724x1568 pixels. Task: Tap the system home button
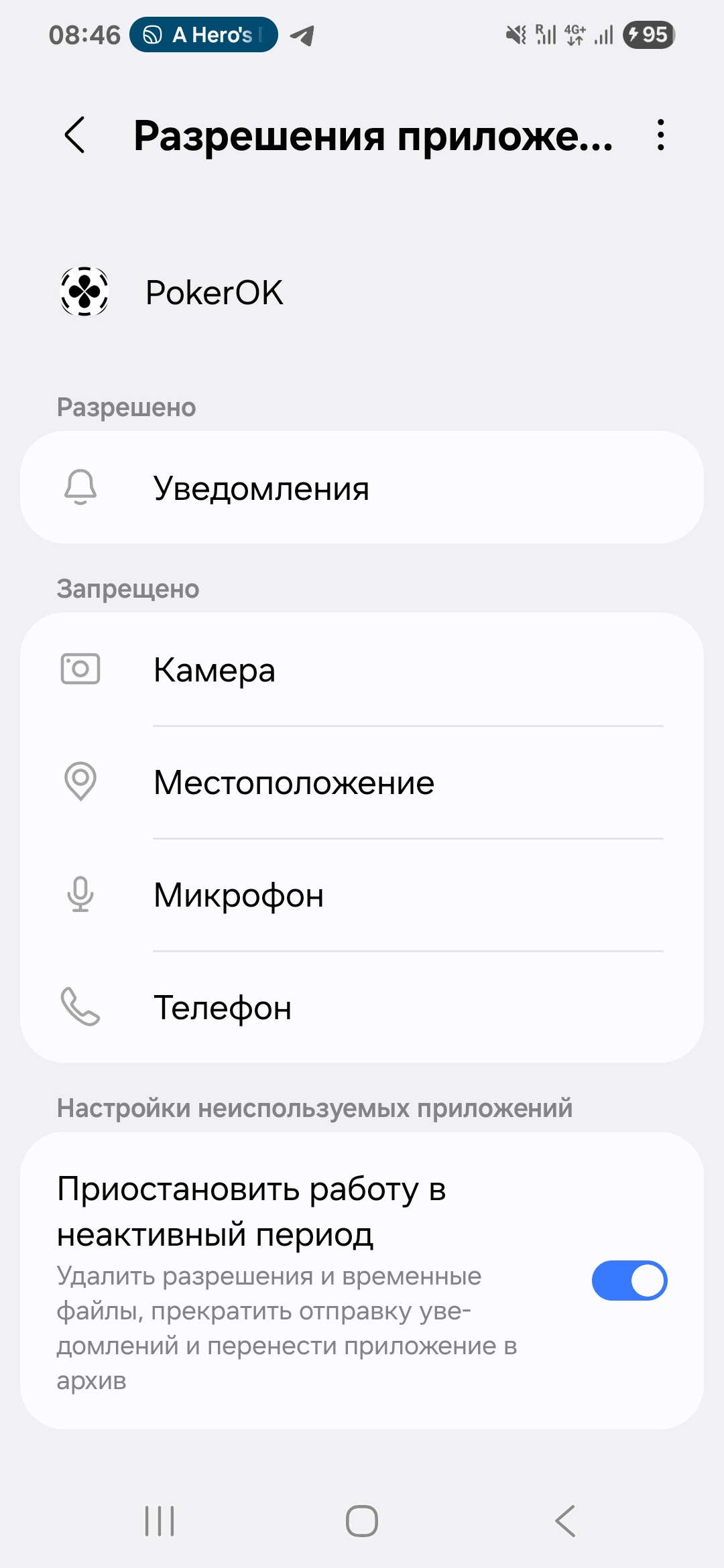pos(362,1520)
